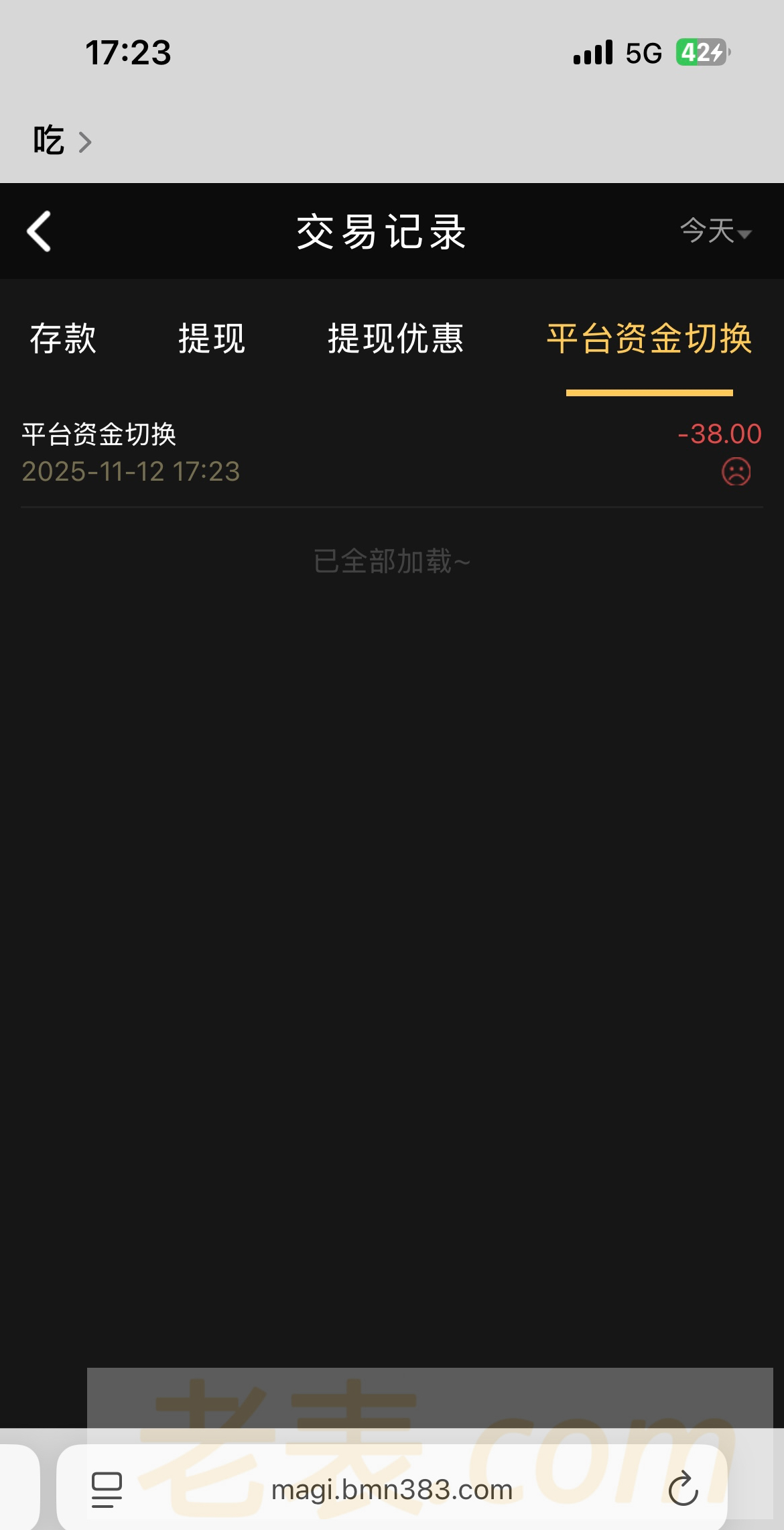
Task: Switch to the 存款 tab
Action: [x=63, y=338]
